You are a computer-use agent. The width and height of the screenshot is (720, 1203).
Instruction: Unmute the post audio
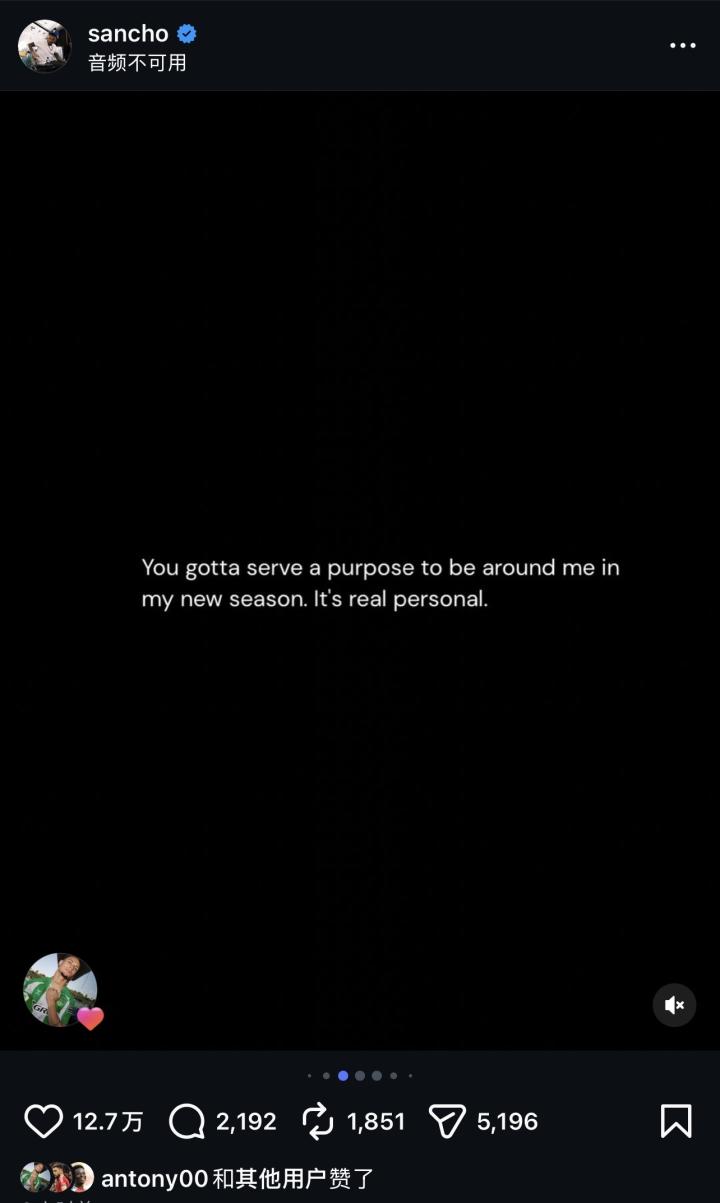pyautogui.click(x=674, y=1005)
